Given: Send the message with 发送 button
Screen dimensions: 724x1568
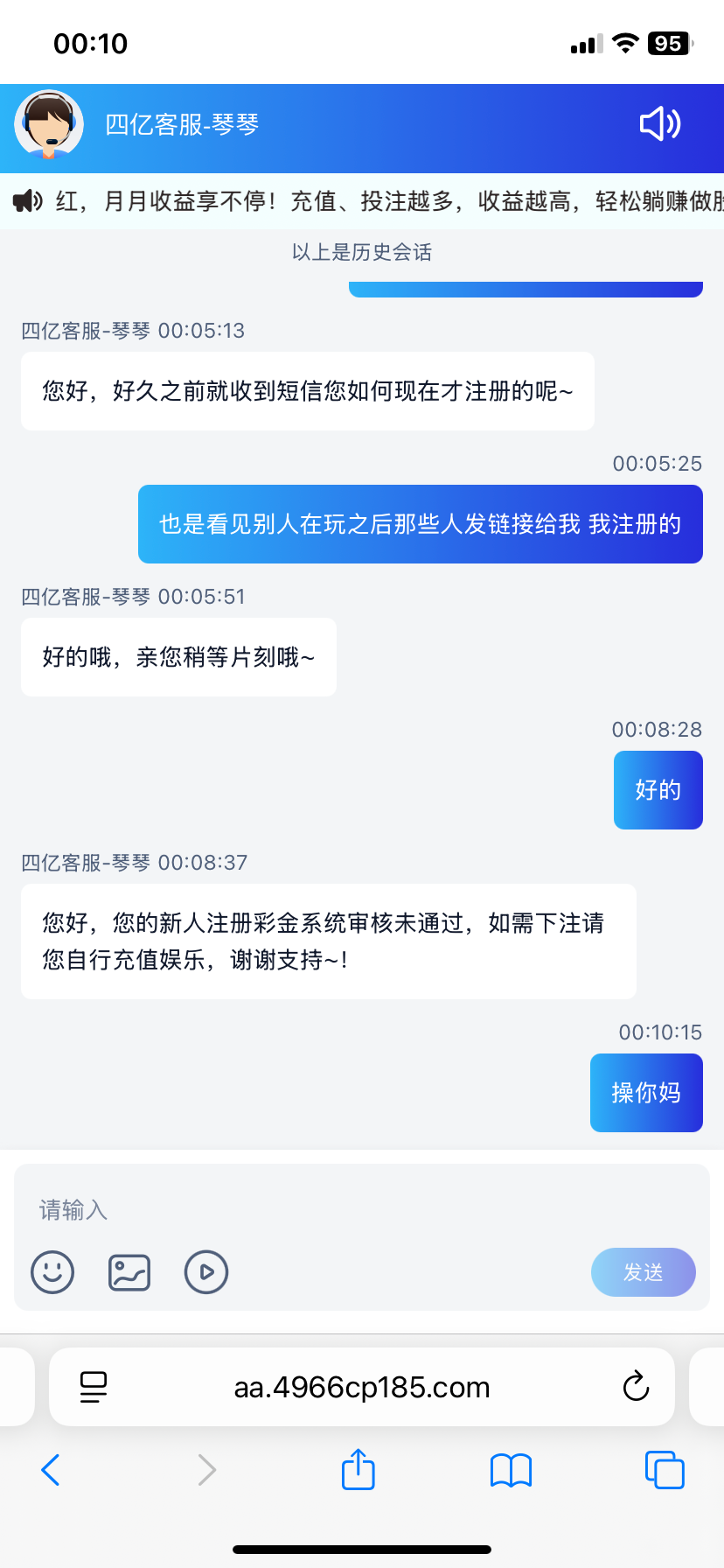Looking at the screenshot, I should 643,1271.
